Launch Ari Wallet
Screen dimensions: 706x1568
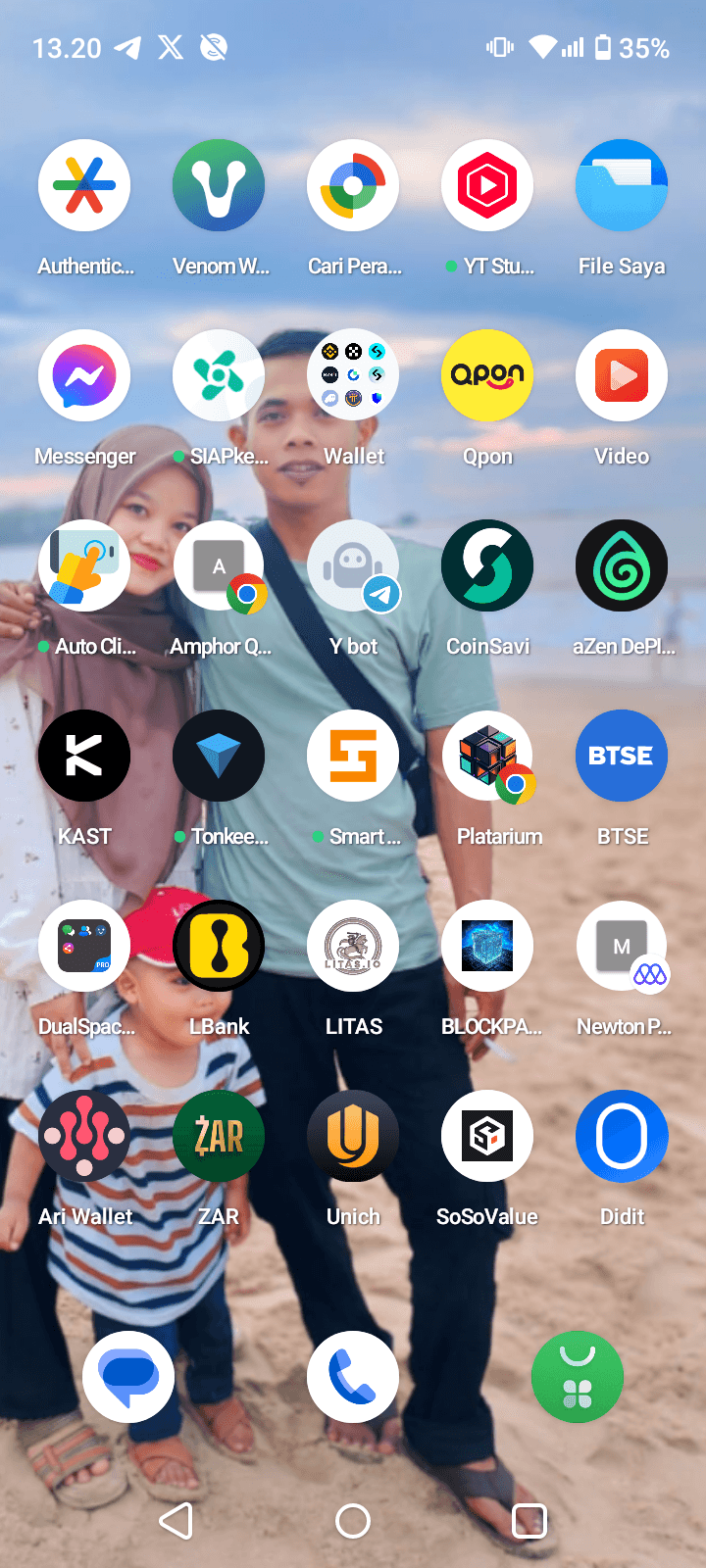pos(84,1136)
